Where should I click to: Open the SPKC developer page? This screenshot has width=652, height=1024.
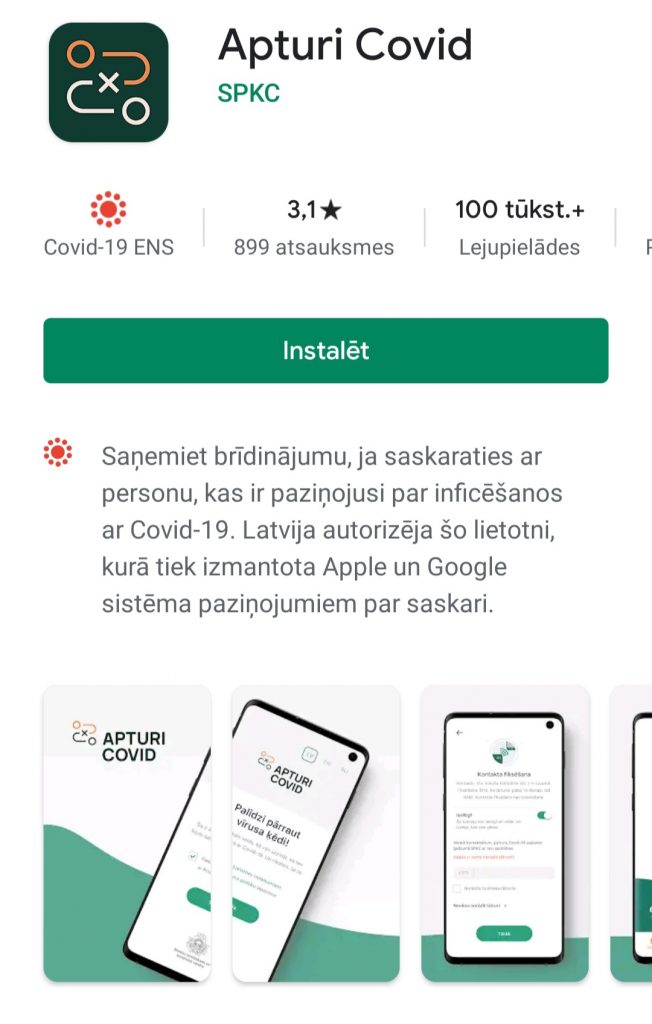(249, 94)
